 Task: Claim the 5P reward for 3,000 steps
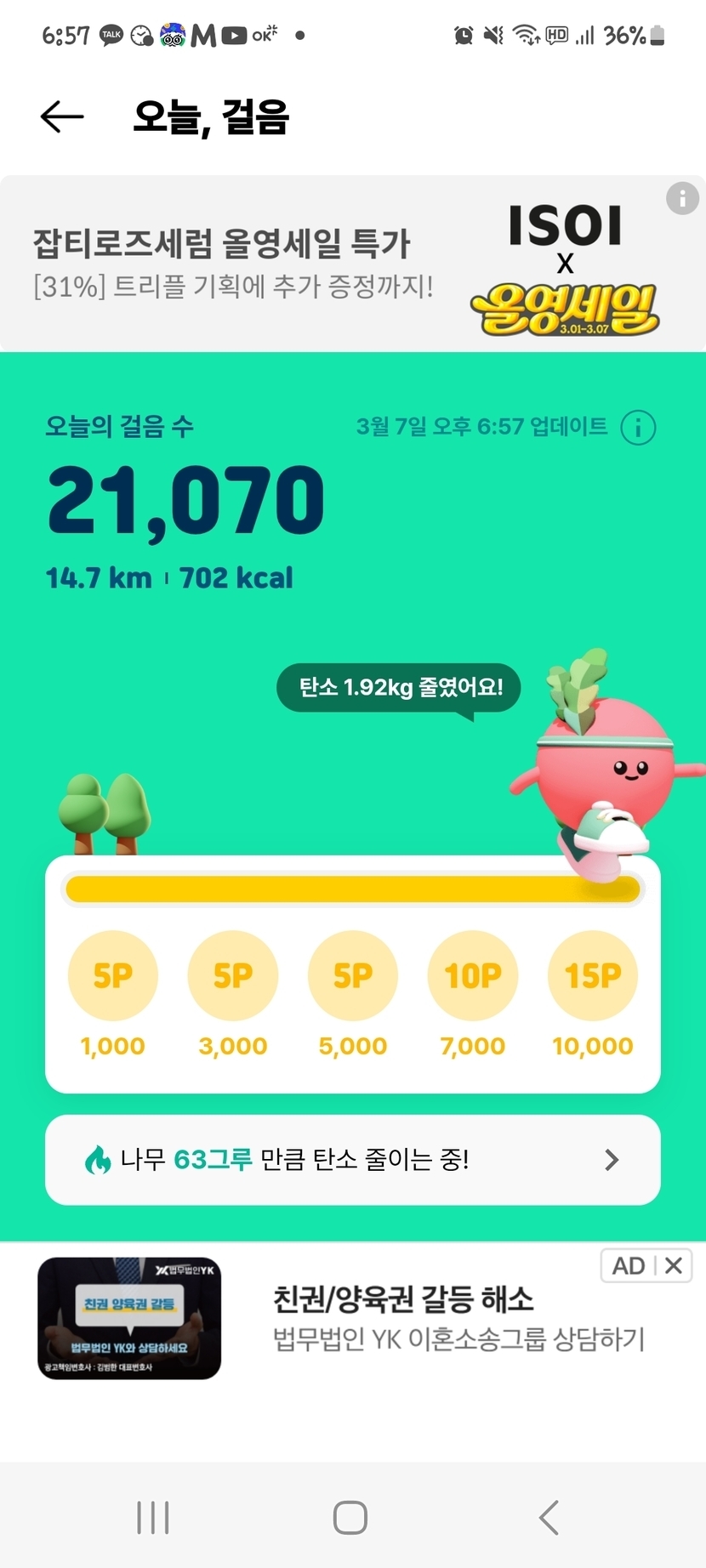coord(233,975)
